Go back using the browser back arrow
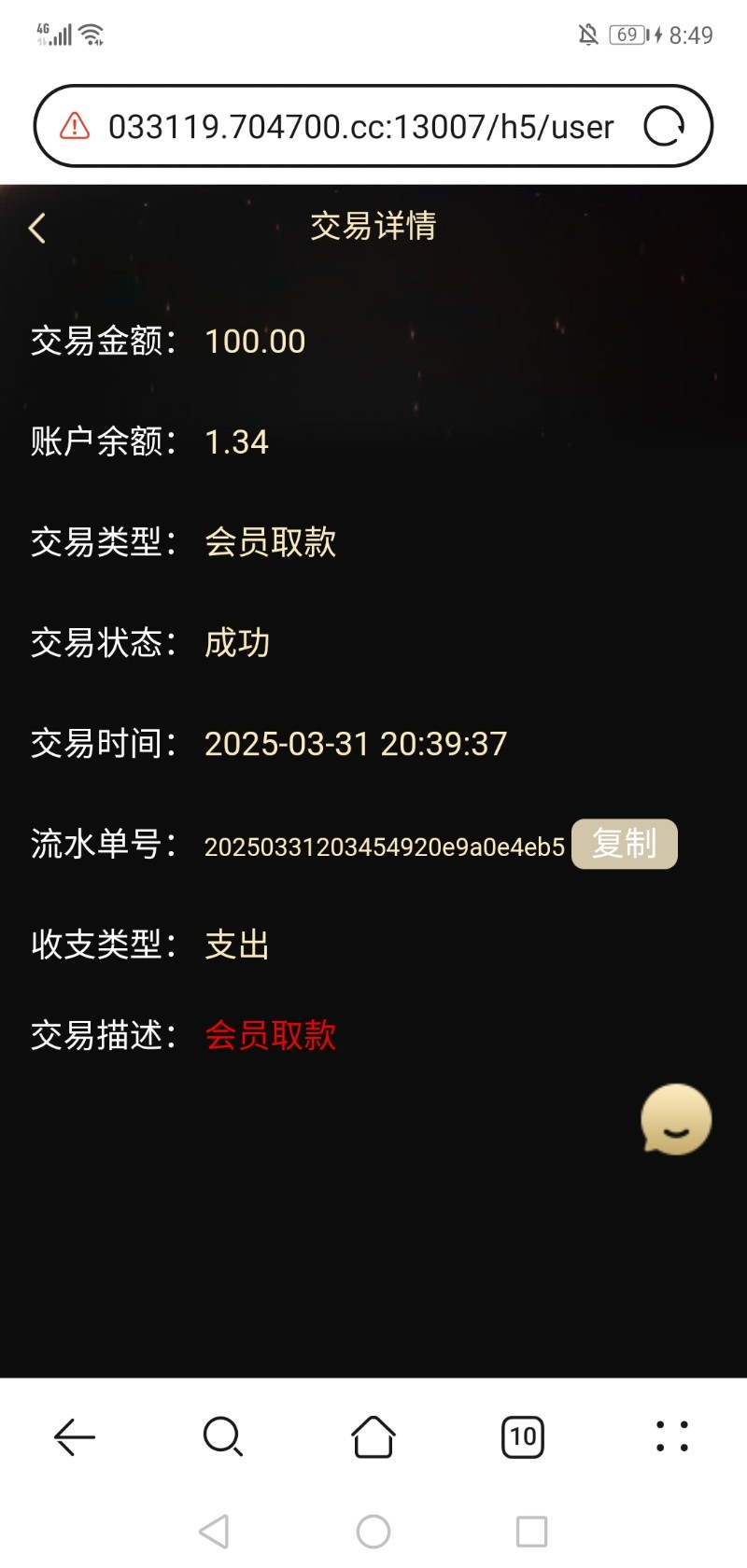747x1568 pixels. (x=75, y=1436)
